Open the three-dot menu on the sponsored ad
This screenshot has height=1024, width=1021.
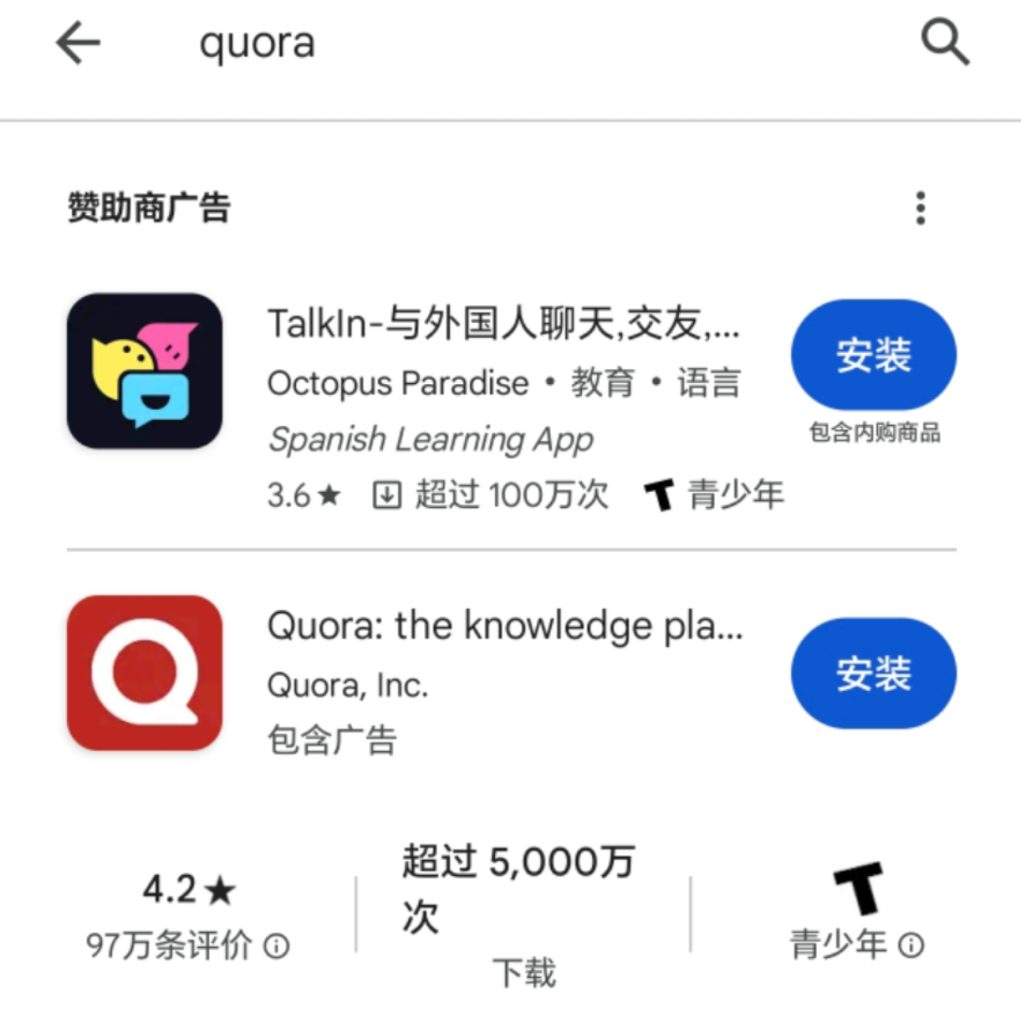pyautogui.click(x=920, y=207)
